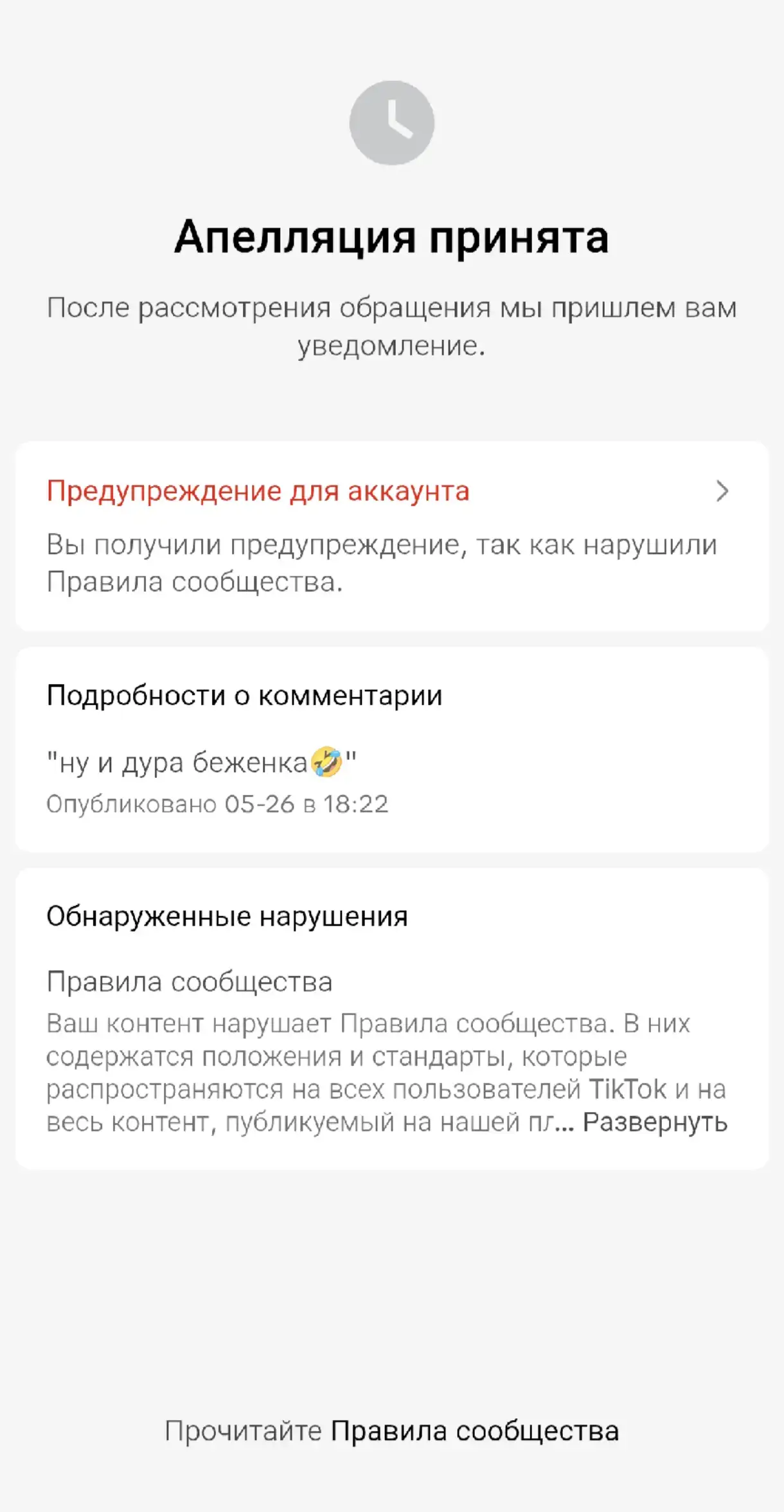
Task: Expand the text with Развернуть
Action: coord(655,1122)
